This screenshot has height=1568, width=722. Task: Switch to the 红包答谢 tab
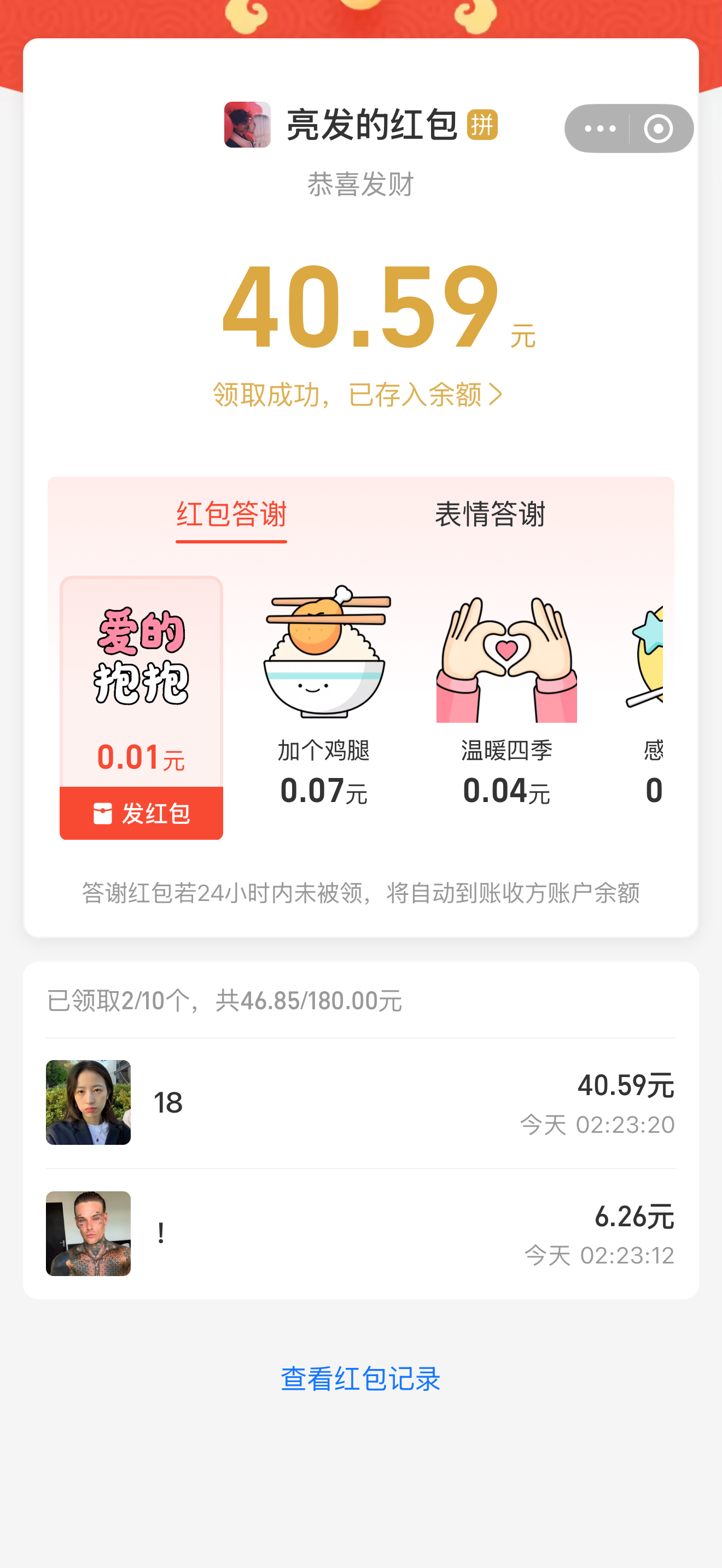(231, 514)
